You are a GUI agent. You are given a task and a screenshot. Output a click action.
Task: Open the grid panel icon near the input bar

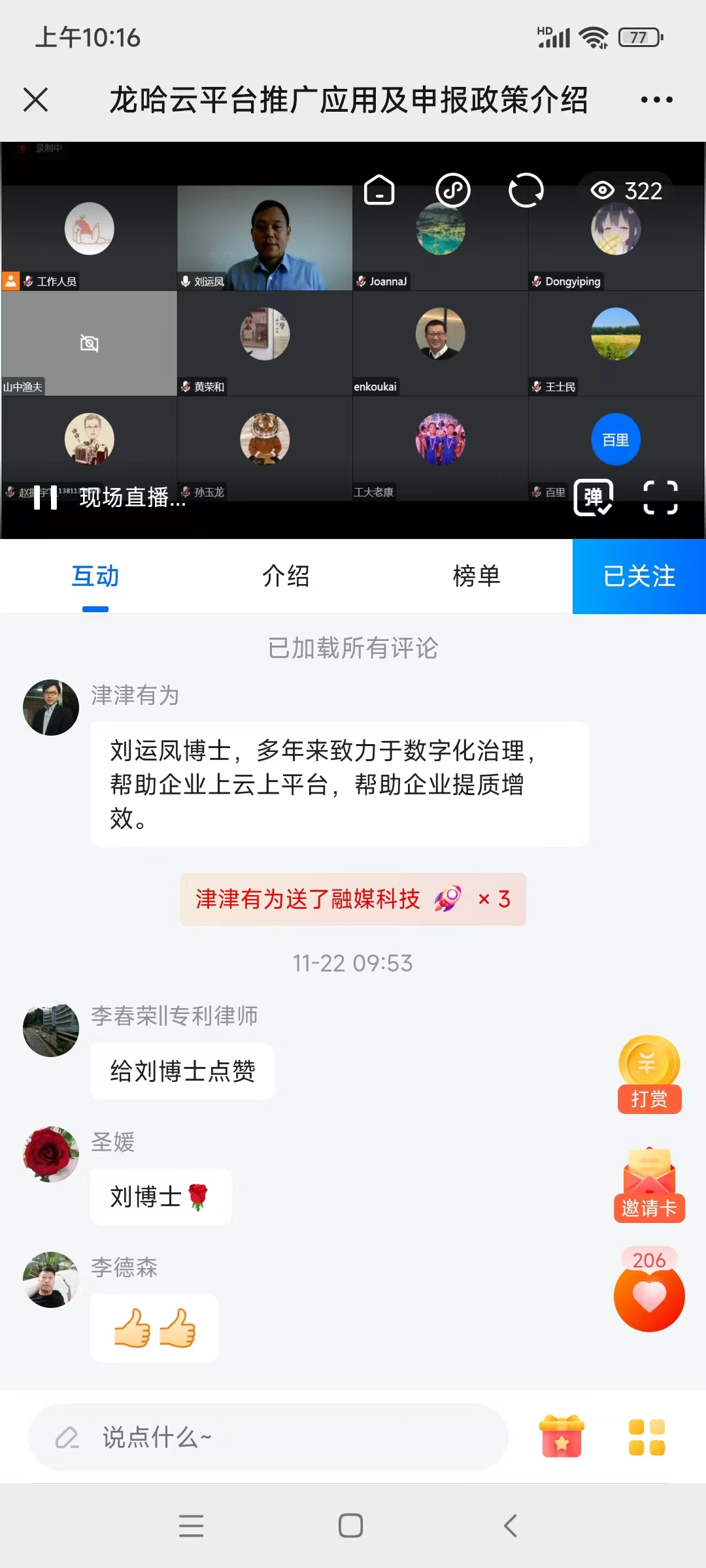[646, 1435]
